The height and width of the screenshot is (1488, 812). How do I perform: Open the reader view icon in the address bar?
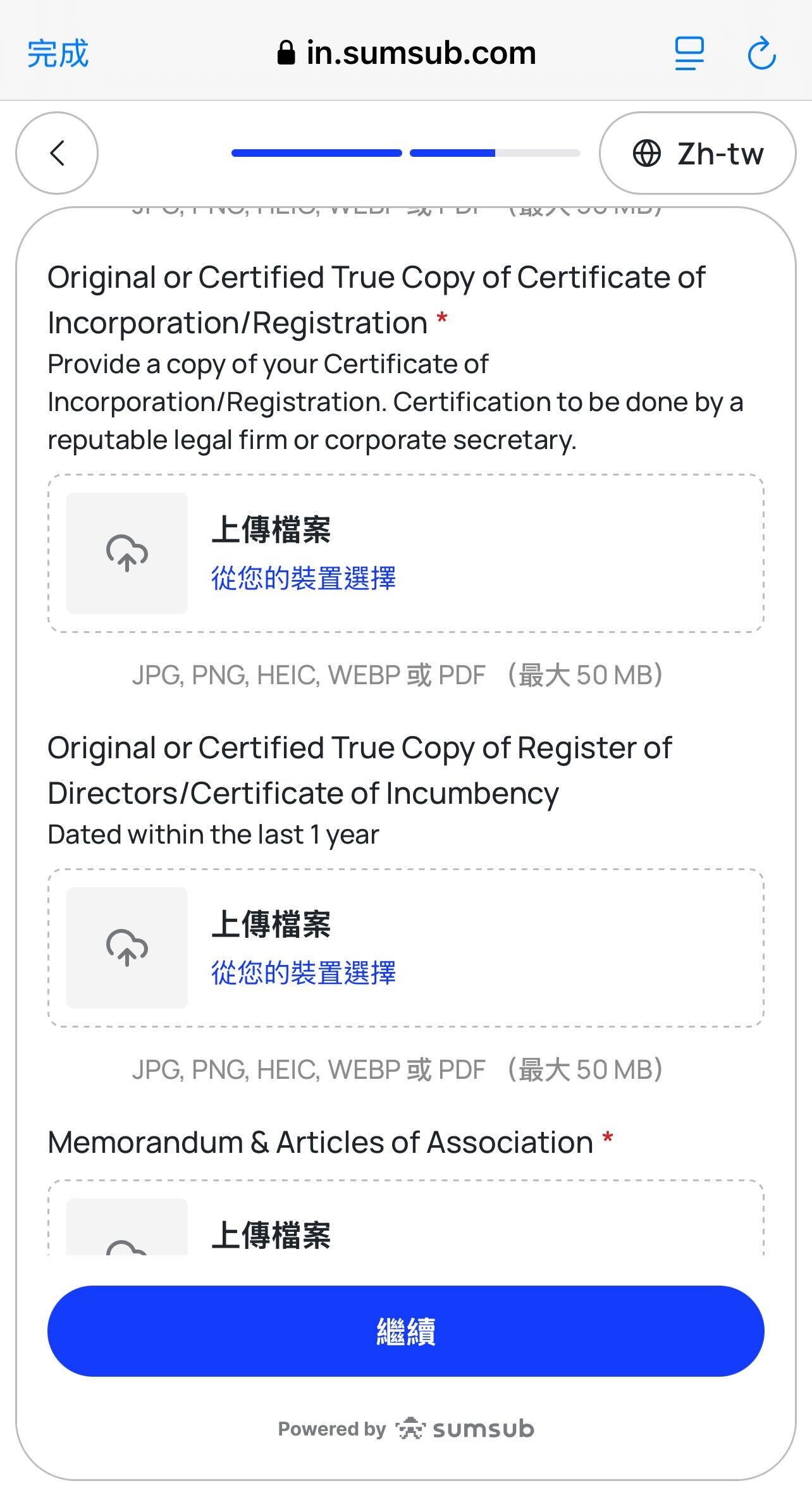point(689,53)
